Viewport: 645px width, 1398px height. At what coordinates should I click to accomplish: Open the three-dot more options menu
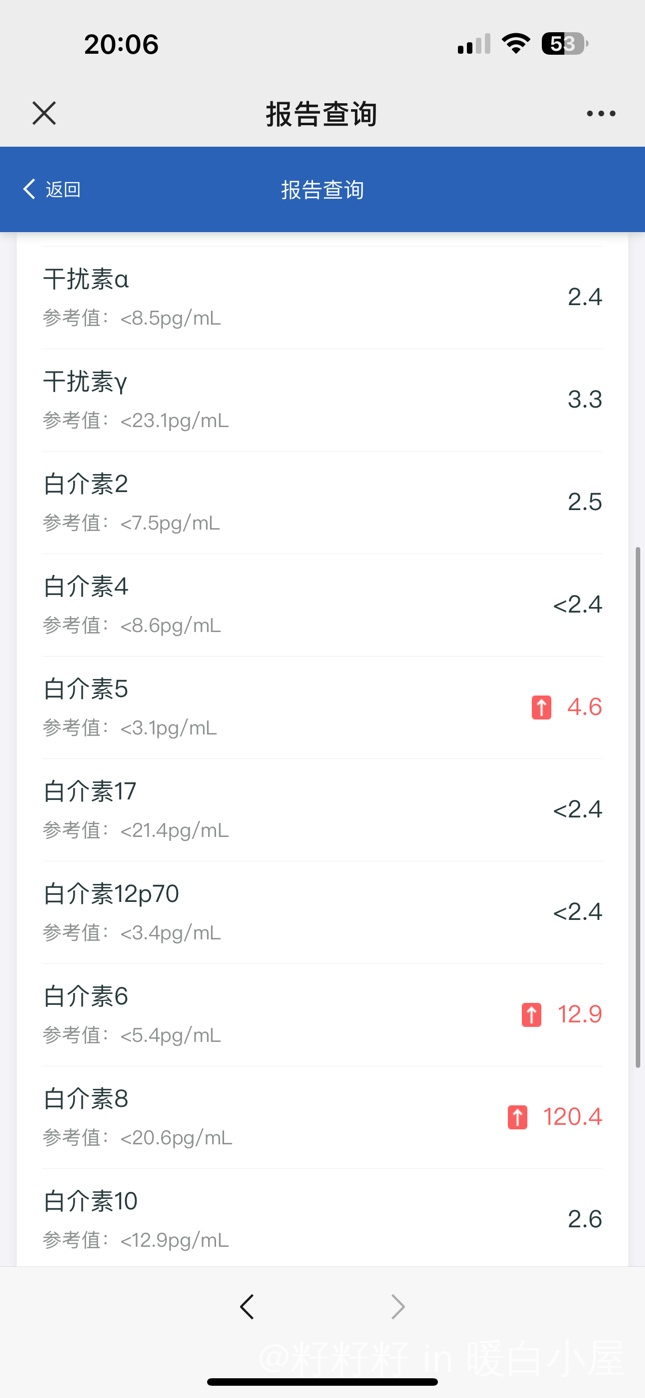click(601, 113)
